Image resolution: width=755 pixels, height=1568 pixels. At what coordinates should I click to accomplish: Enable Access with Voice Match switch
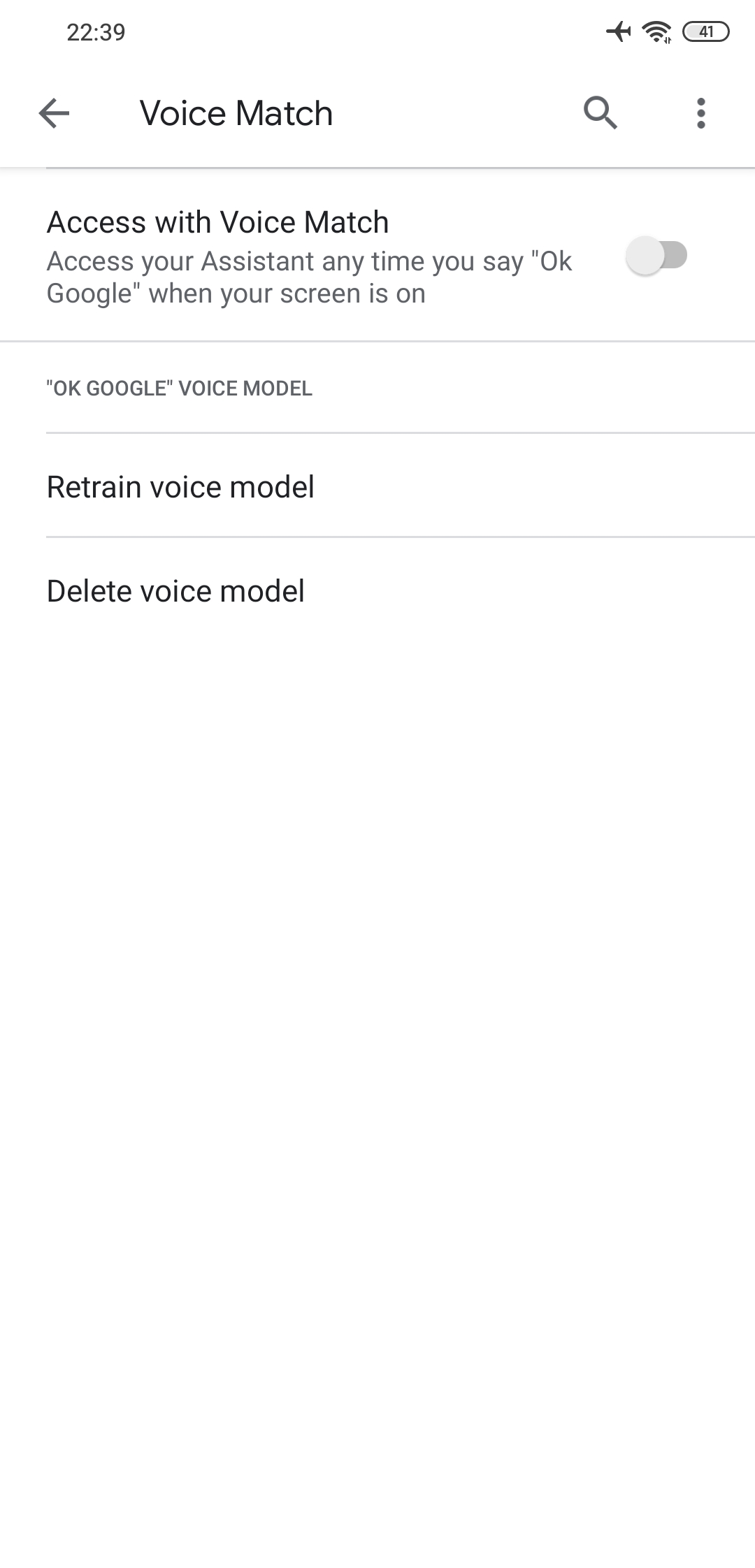click(x=656, y=256)
